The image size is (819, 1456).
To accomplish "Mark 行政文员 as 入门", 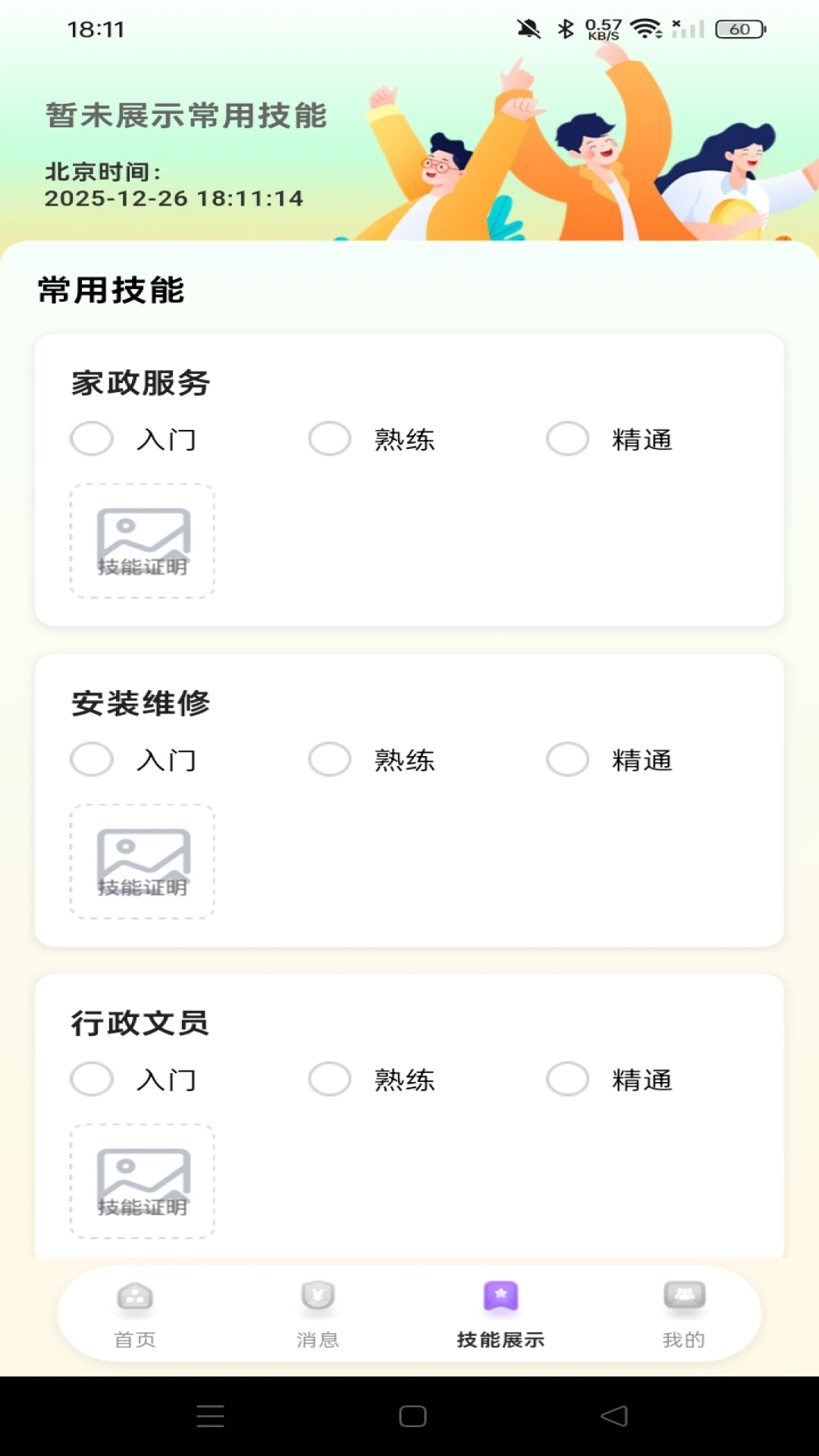I will point(92,1079).
